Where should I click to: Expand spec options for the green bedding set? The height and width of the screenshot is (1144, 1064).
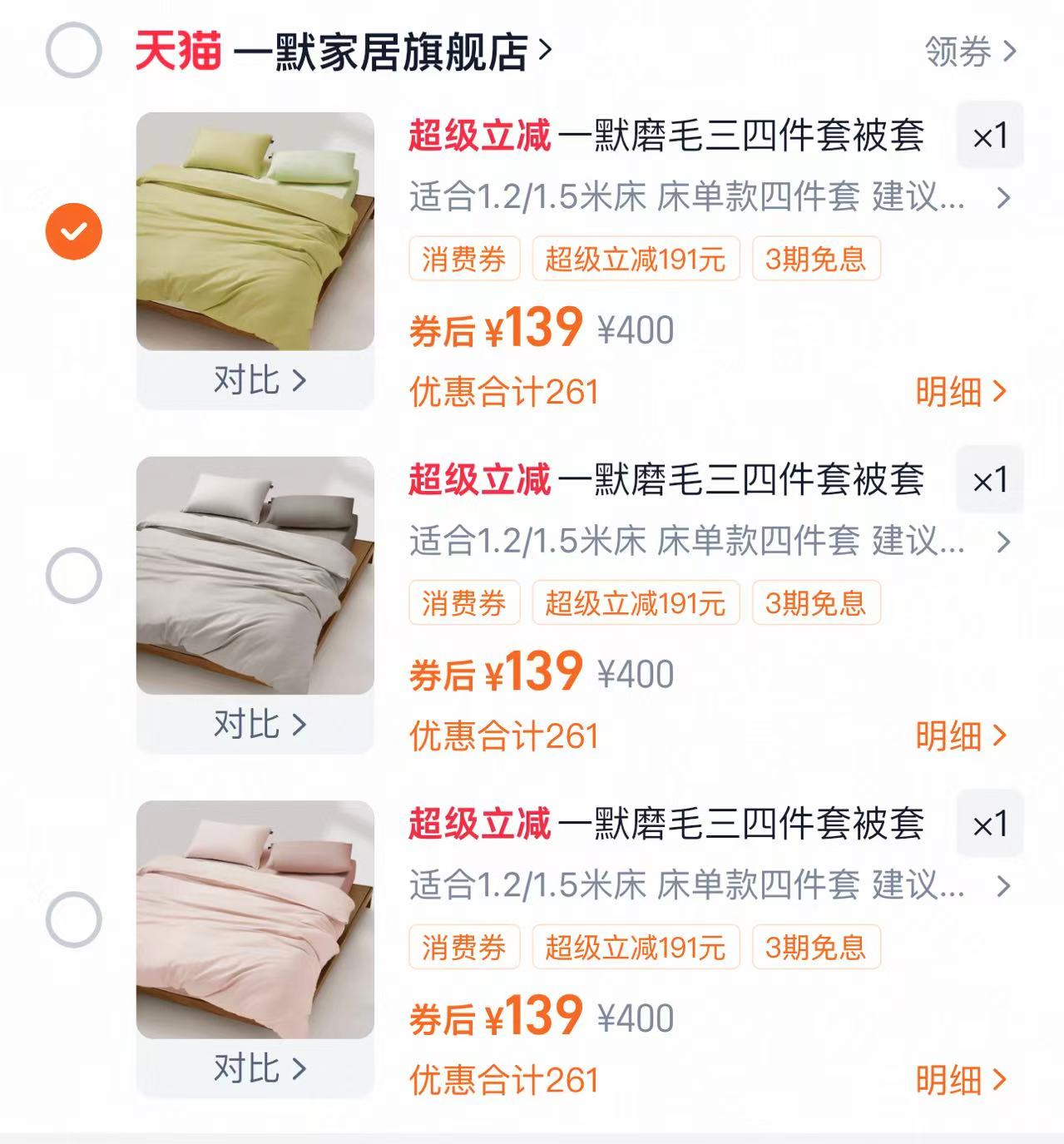point(707,198)
